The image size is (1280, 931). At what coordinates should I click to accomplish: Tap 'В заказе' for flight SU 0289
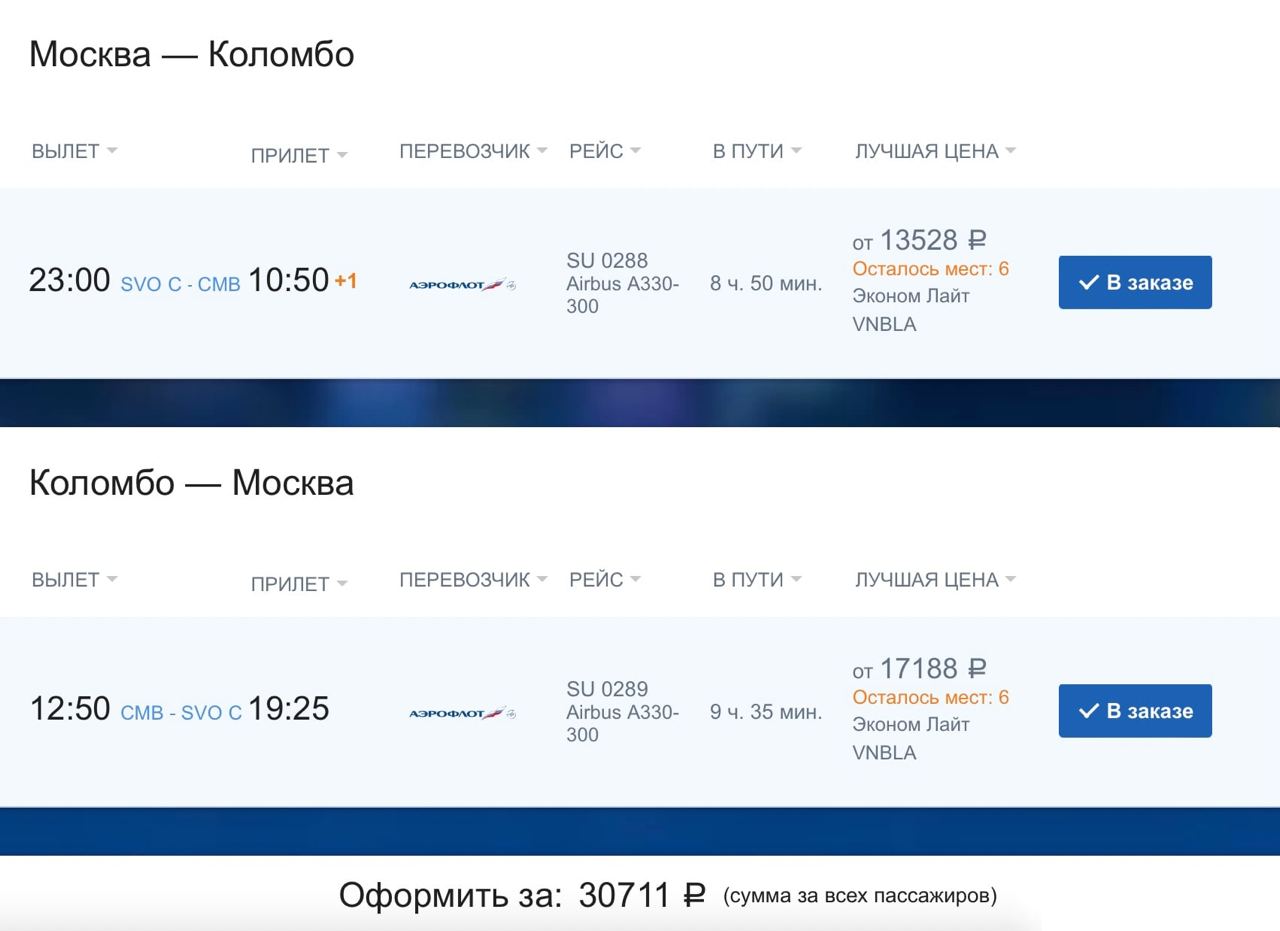[x=1135, y=711]
